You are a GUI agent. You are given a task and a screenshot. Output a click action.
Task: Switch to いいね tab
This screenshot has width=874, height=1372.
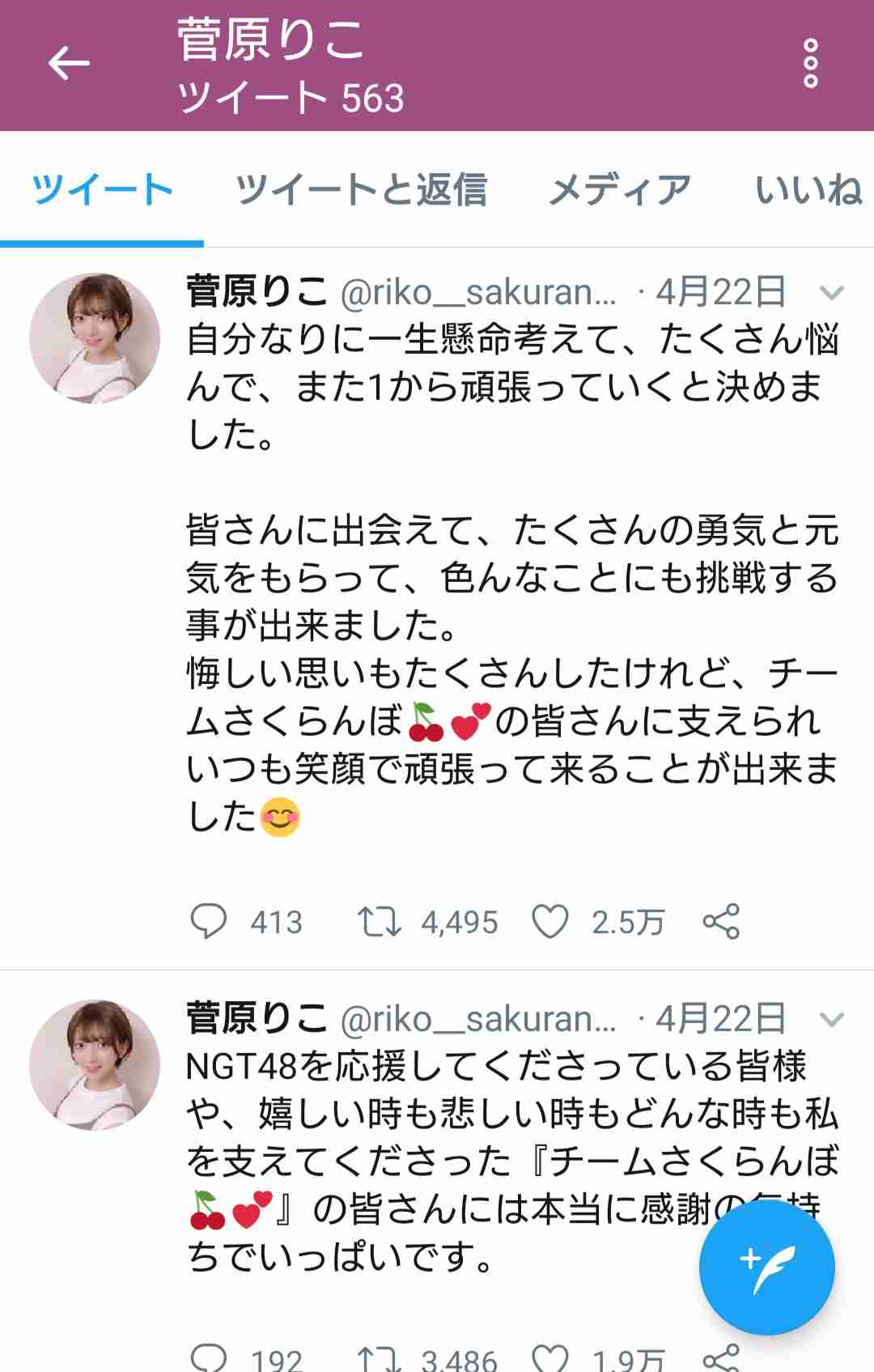click(808, 190)
